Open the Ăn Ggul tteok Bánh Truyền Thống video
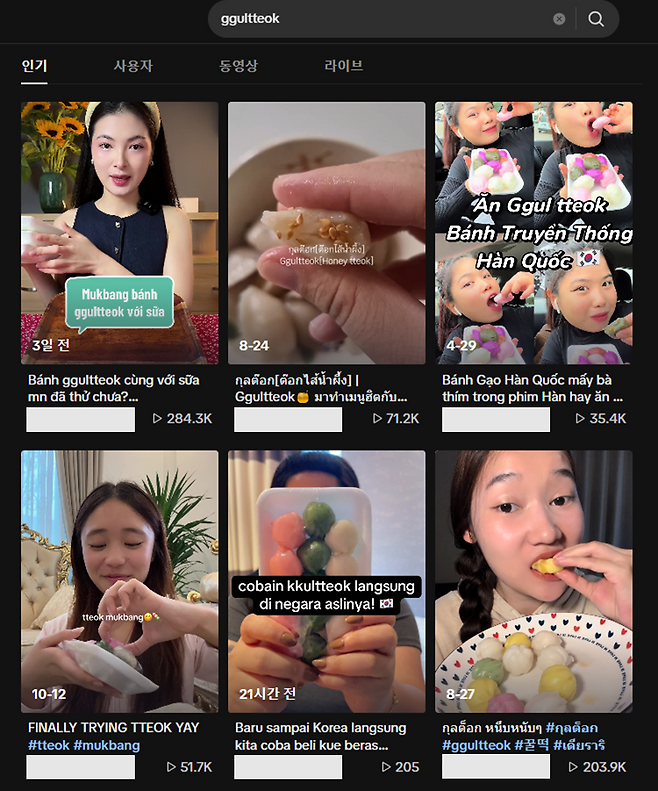 point(533,232)
